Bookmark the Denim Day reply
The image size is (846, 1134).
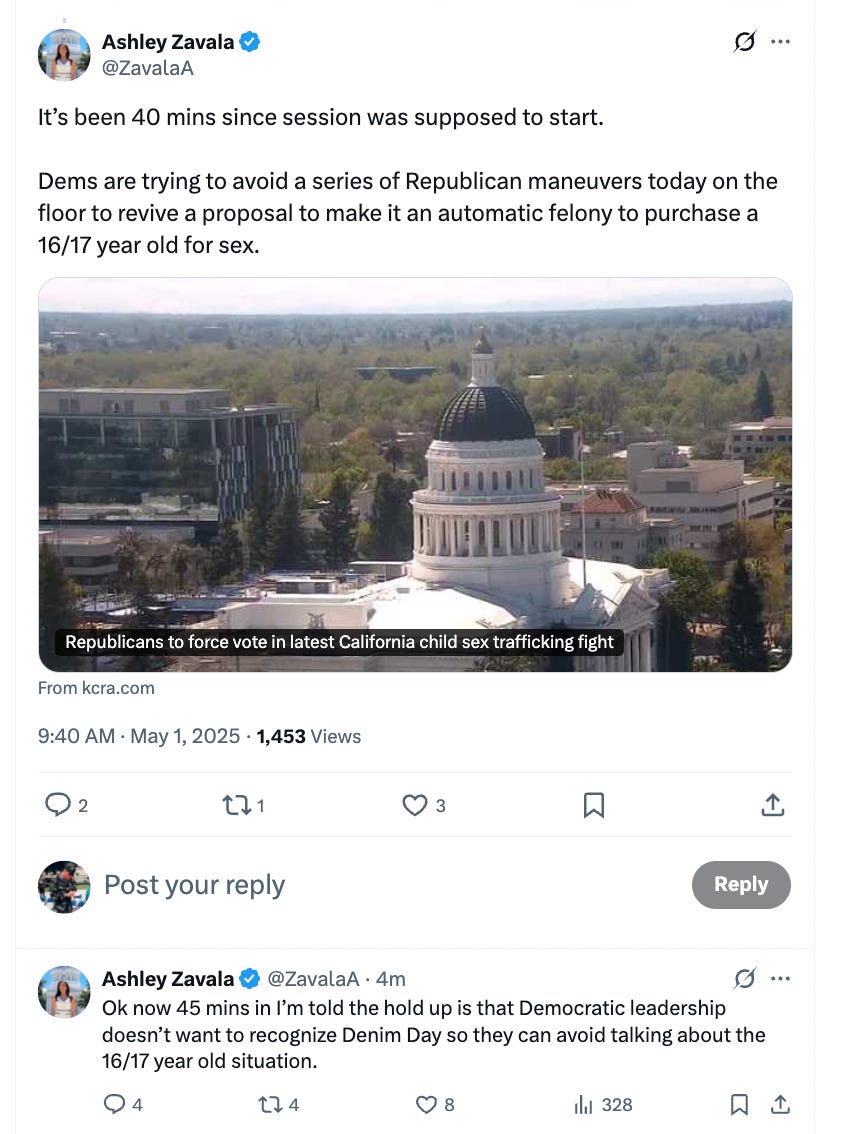739,1104
